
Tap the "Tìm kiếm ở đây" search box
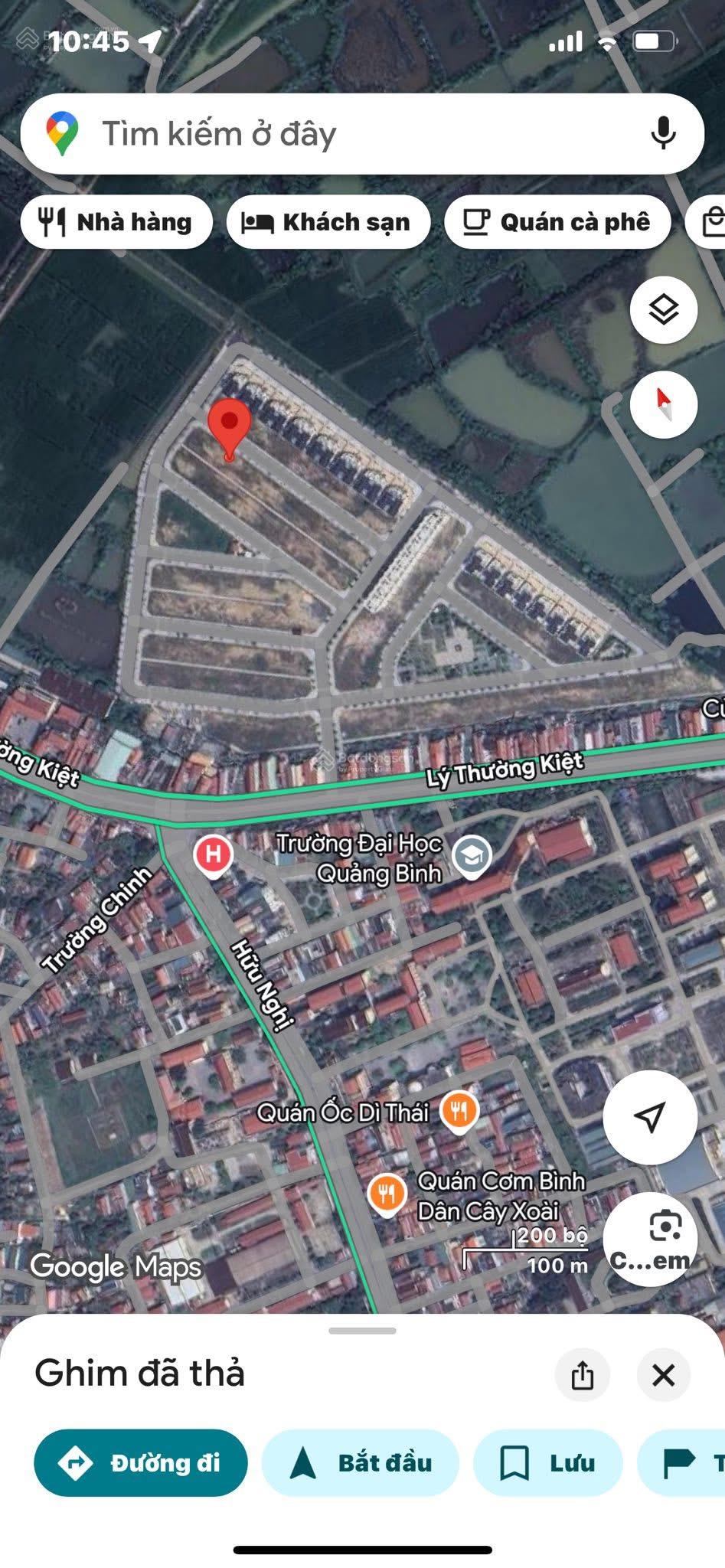pyautogui.click(x=337, y=134)
